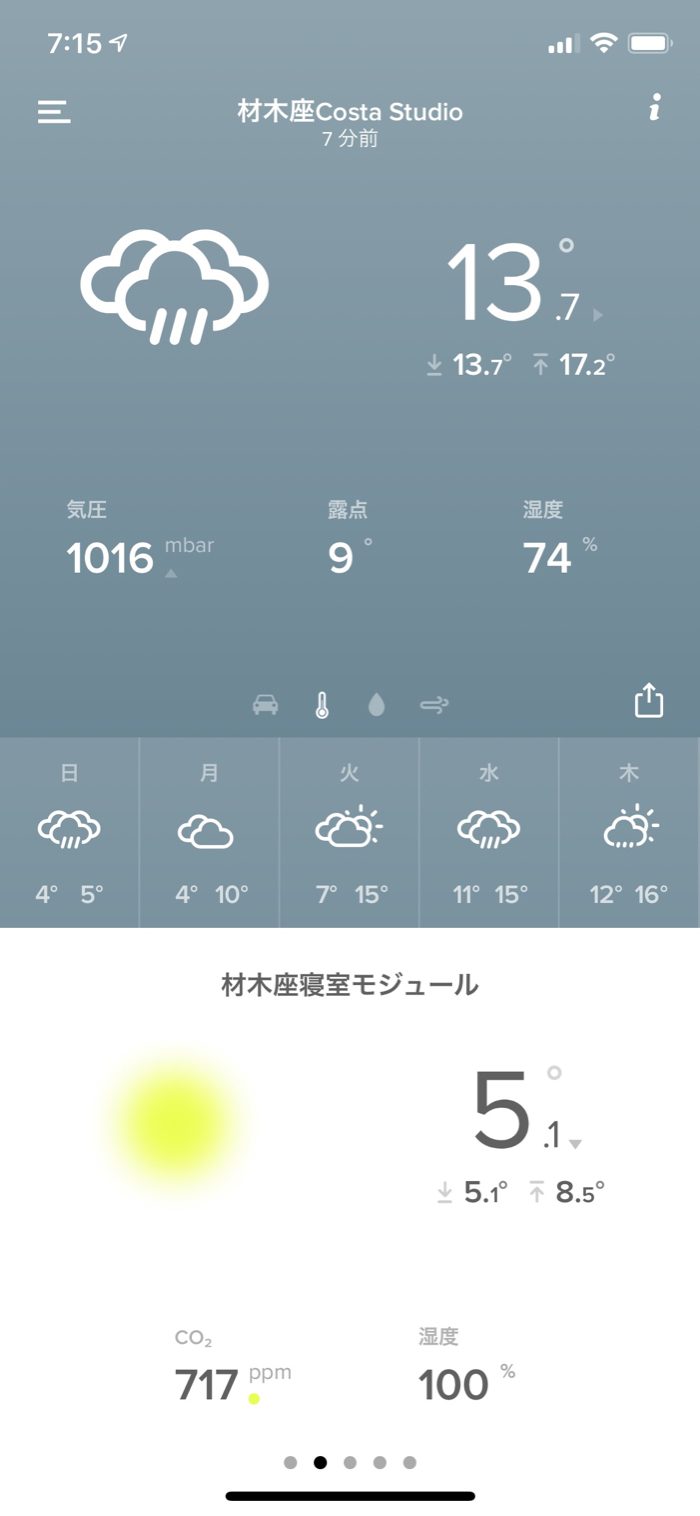
Task: View Wednesday (水) forecast details
Action: (x=489, y=832)
